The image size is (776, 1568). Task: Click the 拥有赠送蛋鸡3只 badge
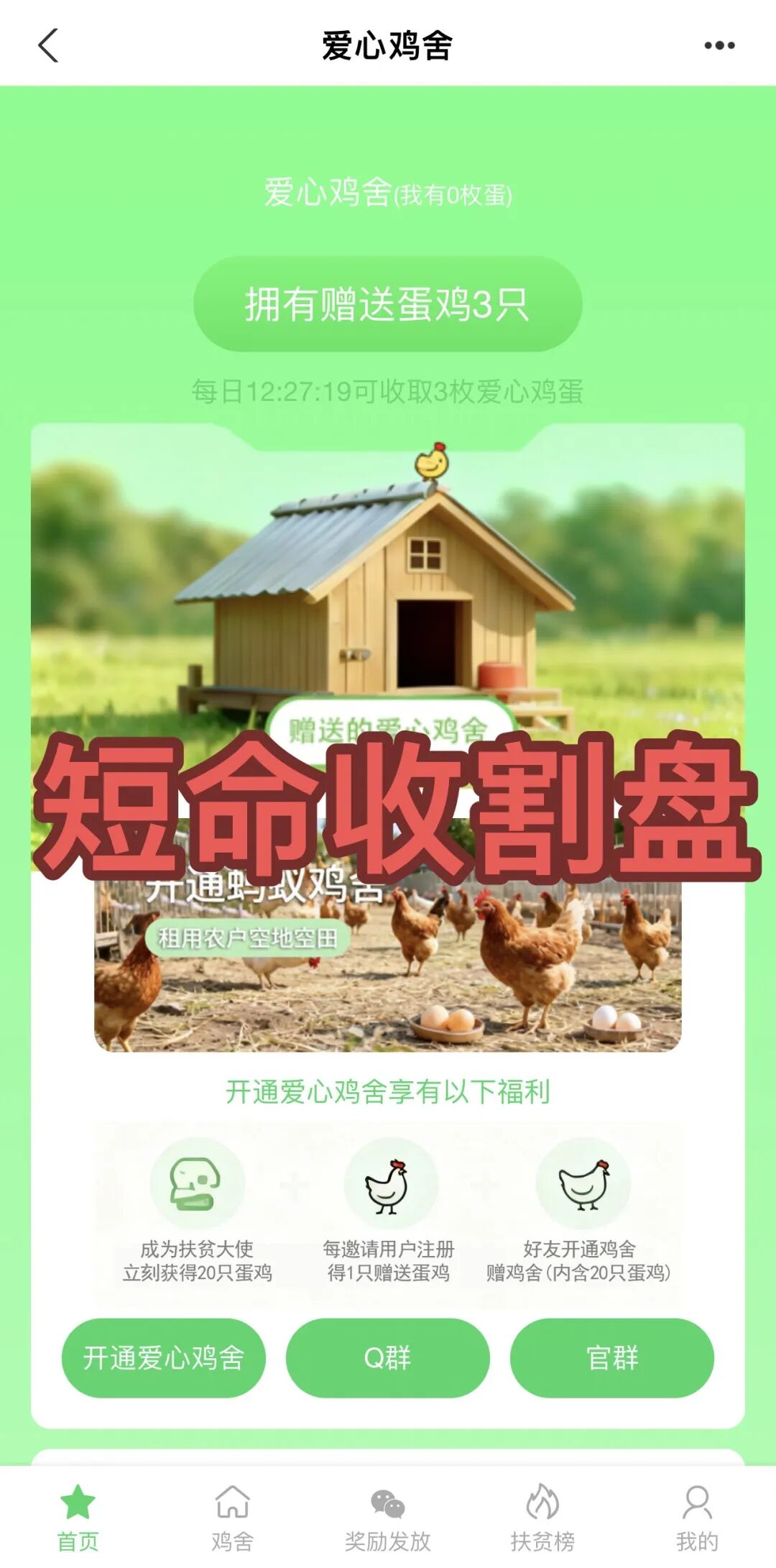point(388,305)
